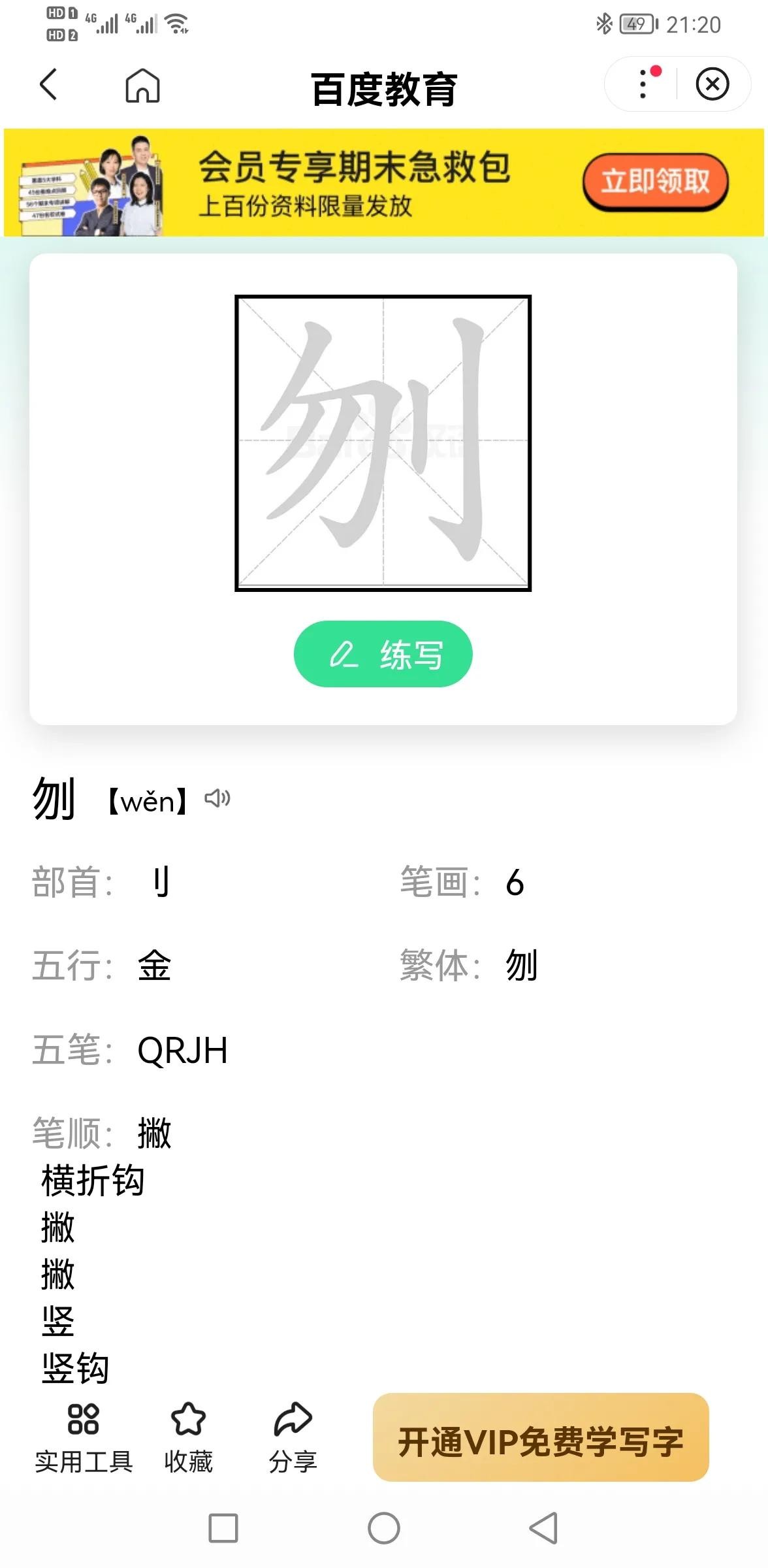Tap 开通VIP免费学写字 button
The height and width of the screenshot is (1568, 768).
(x=541, y=1437)
